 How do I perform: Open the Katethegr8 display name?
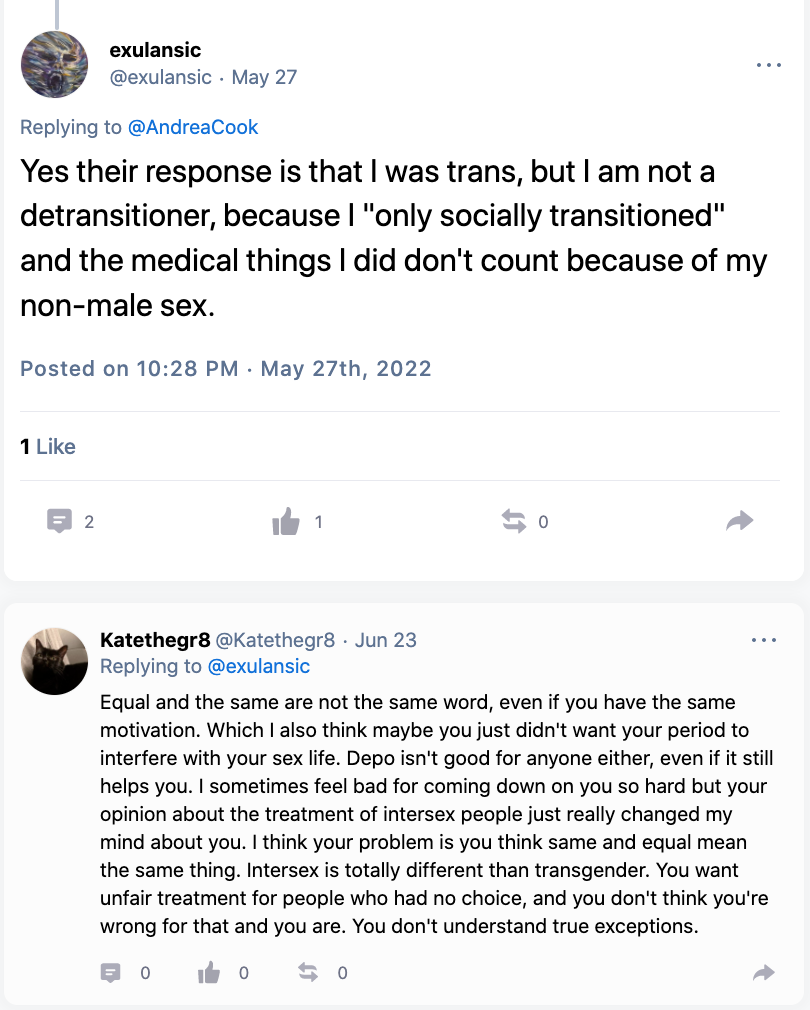pos(155,640)
